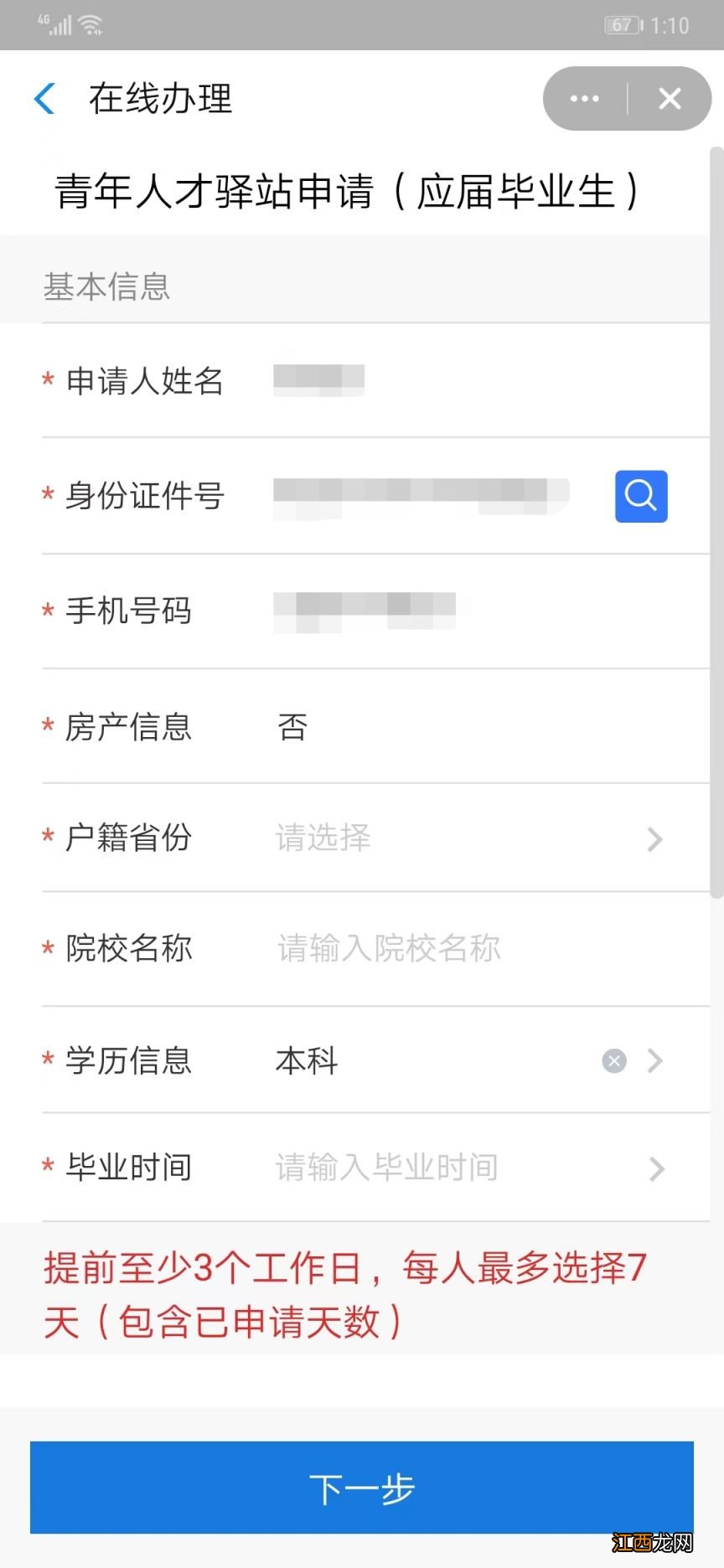The width and height of the screenshot is (724, 1568).
Task: Tap the battery indicator showing 67
Action: pos(620,24)
